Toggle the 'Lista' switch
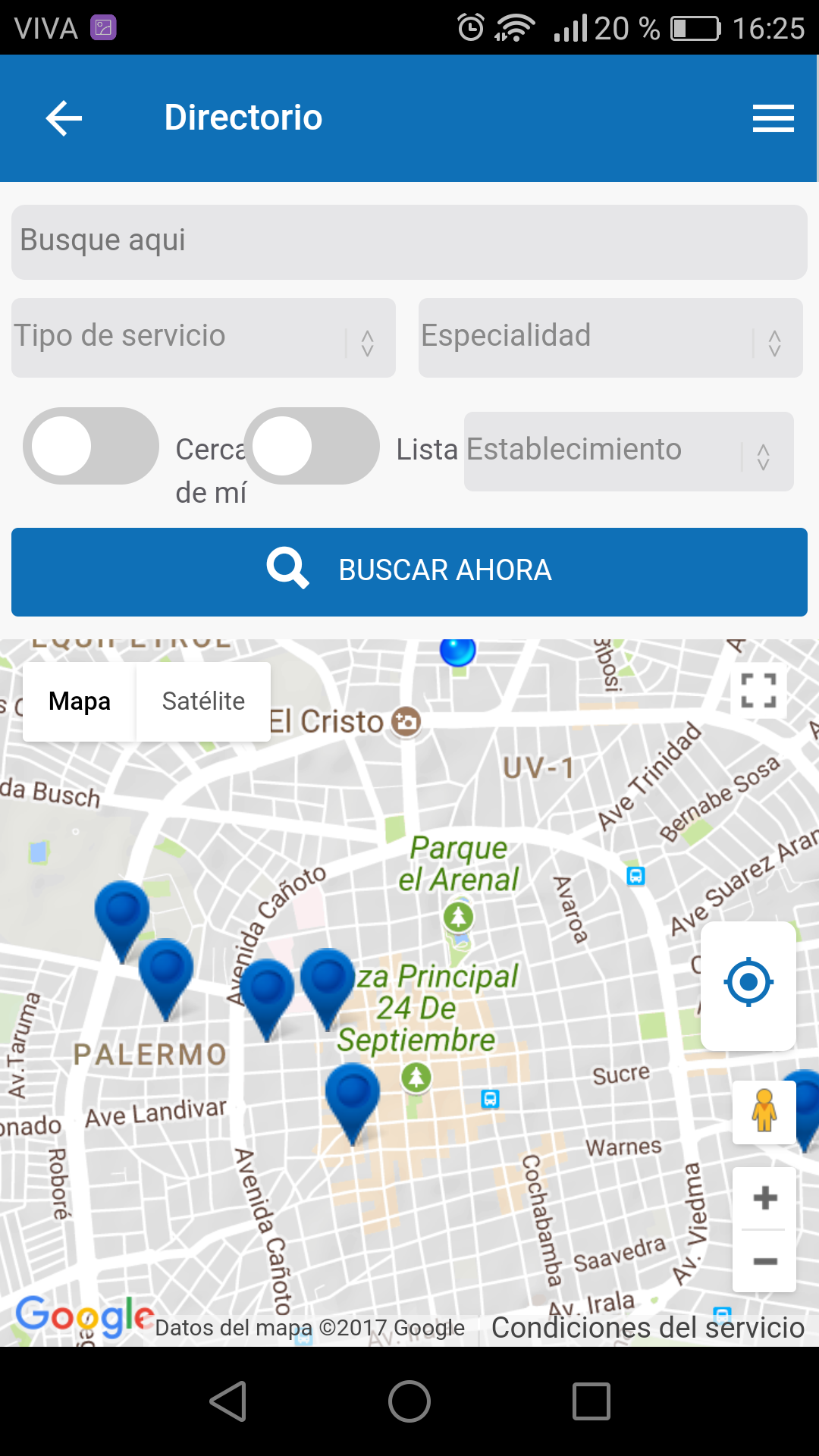This screenshot has width=819, height=1456. 311,446
